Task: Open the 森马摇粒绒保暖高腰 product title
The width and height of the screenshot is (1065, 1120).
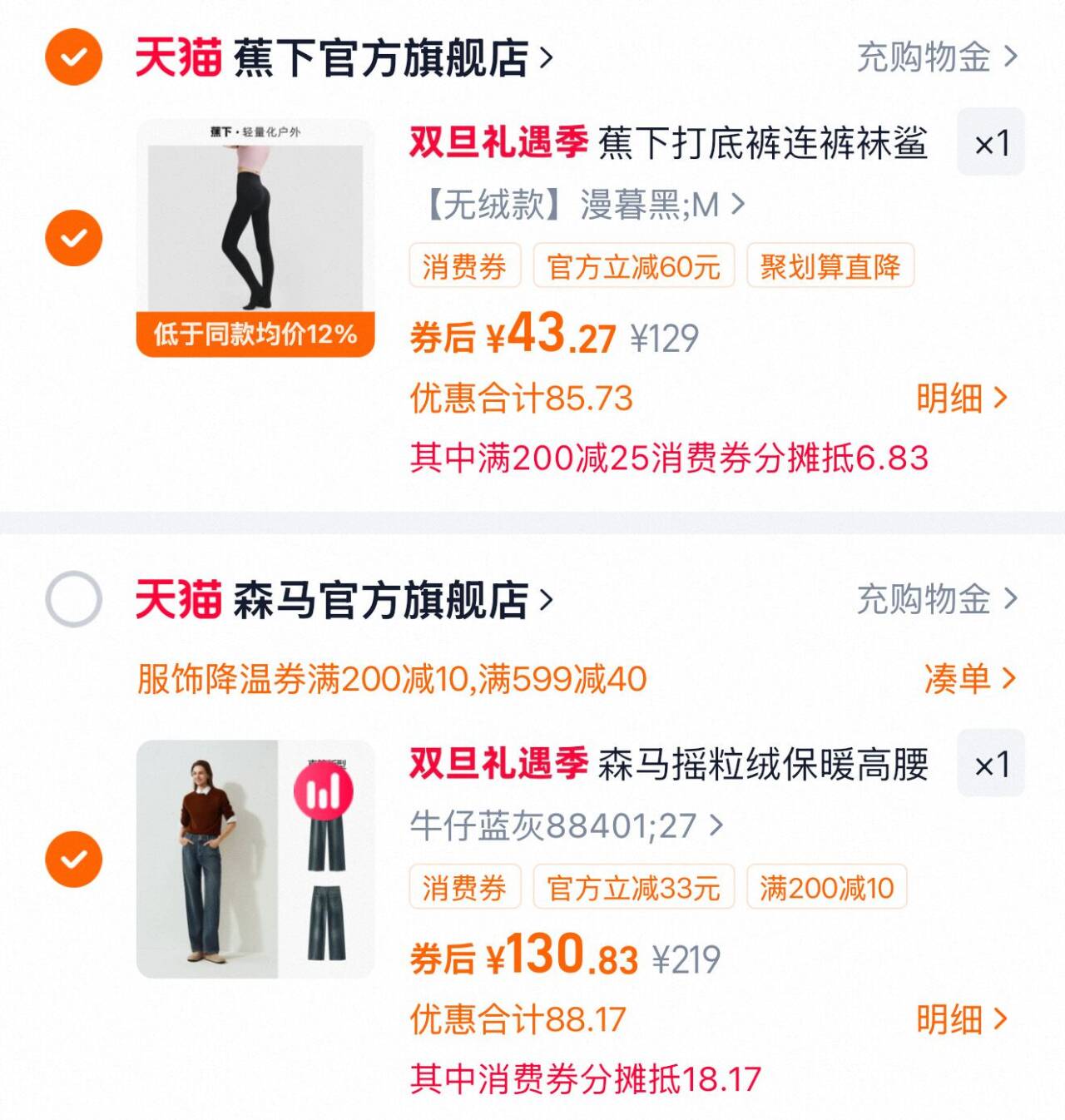Action: [761, 764]
